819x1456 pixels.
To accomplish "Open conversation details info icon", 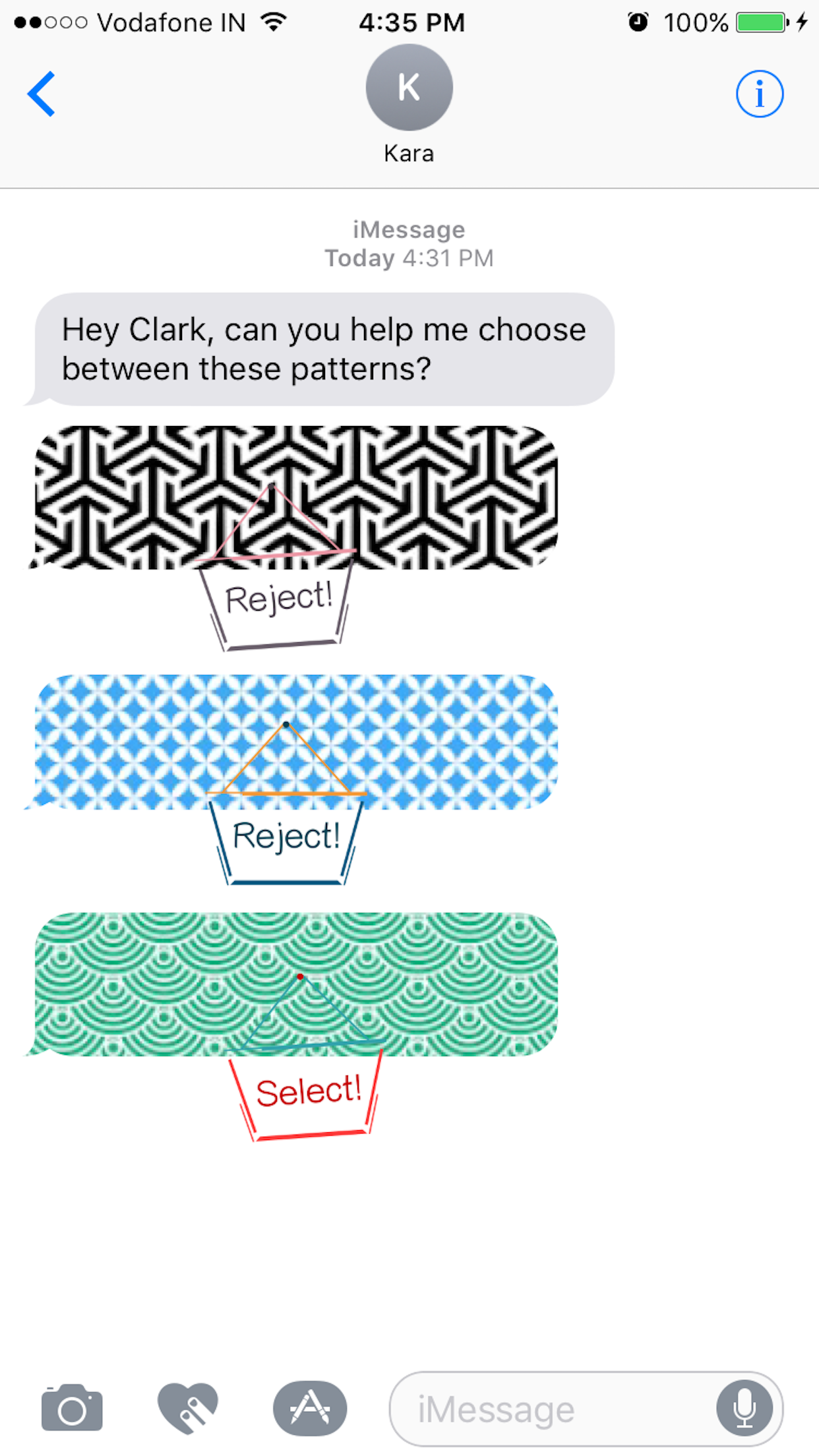I will tap(760, 94).
